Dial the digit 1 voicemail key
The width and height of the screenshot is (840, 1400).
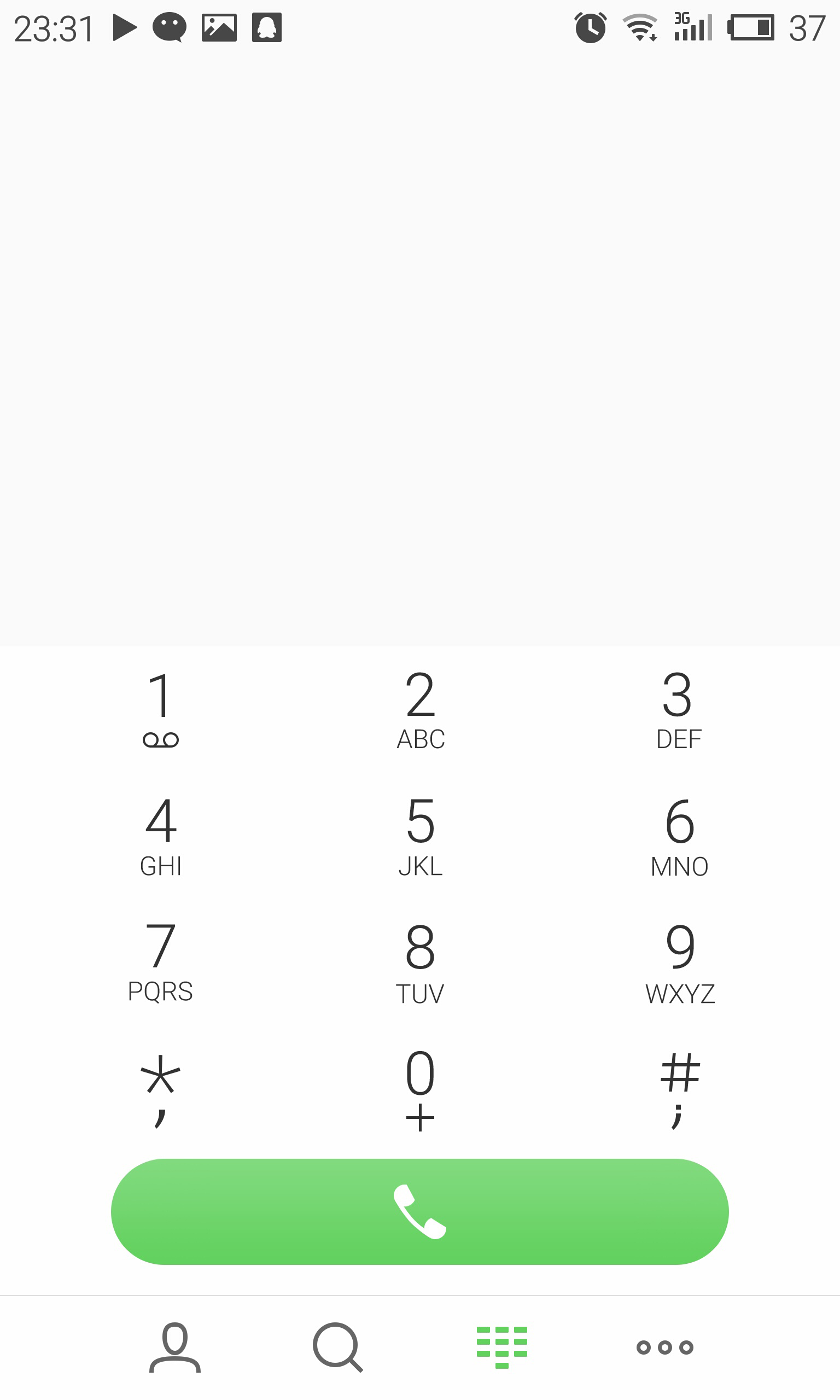pyautogui.click(x=161, y=710)
